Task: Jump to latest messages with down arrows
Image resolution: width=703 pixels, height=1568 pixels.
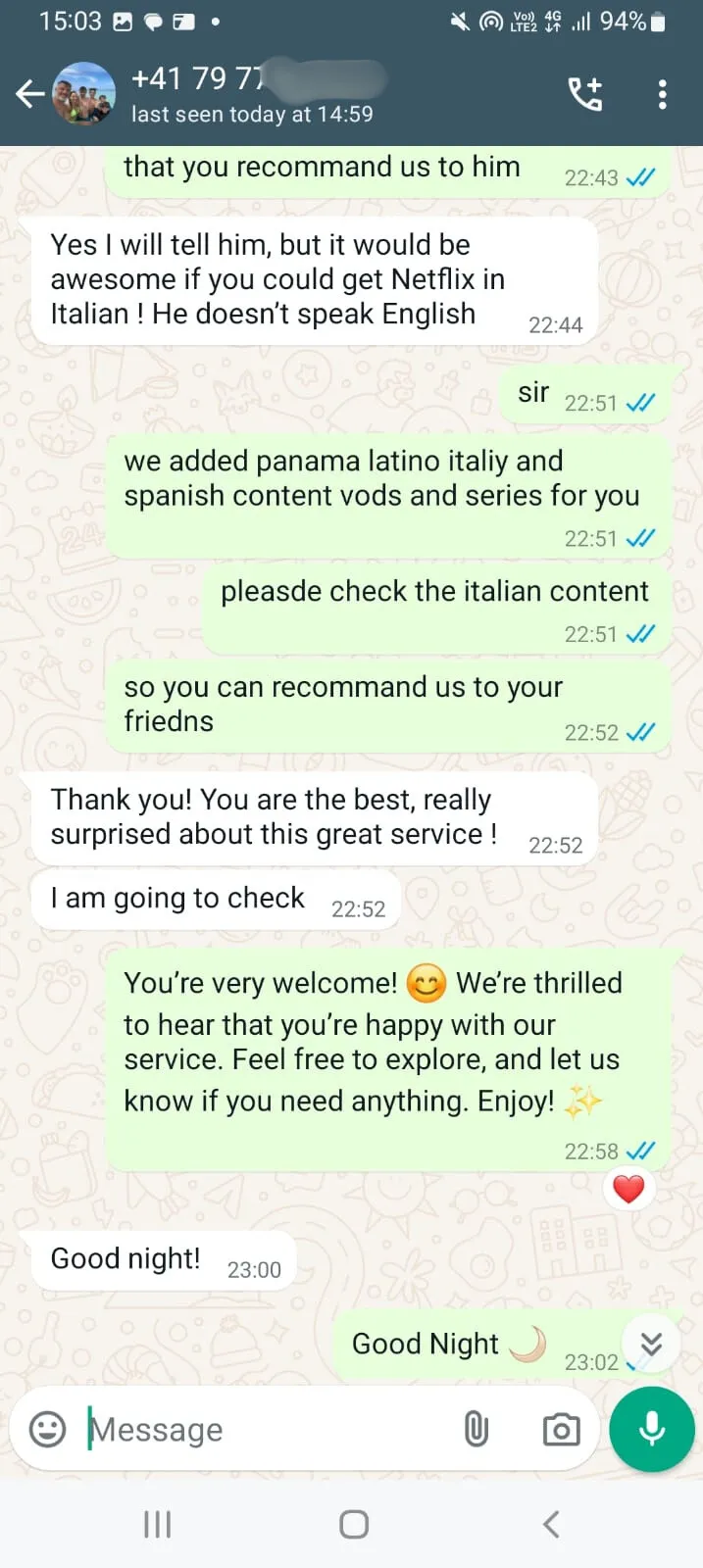Action: (651, 1344)
